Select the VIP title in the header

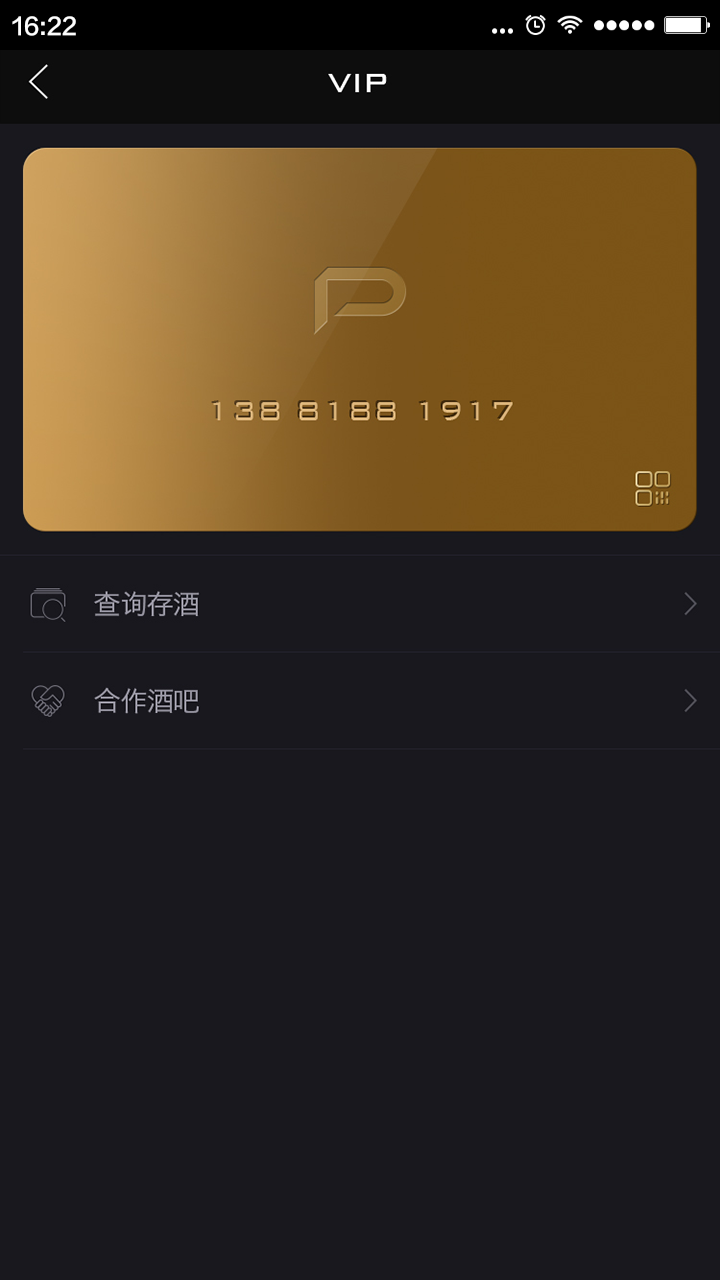tap(359, 84)
